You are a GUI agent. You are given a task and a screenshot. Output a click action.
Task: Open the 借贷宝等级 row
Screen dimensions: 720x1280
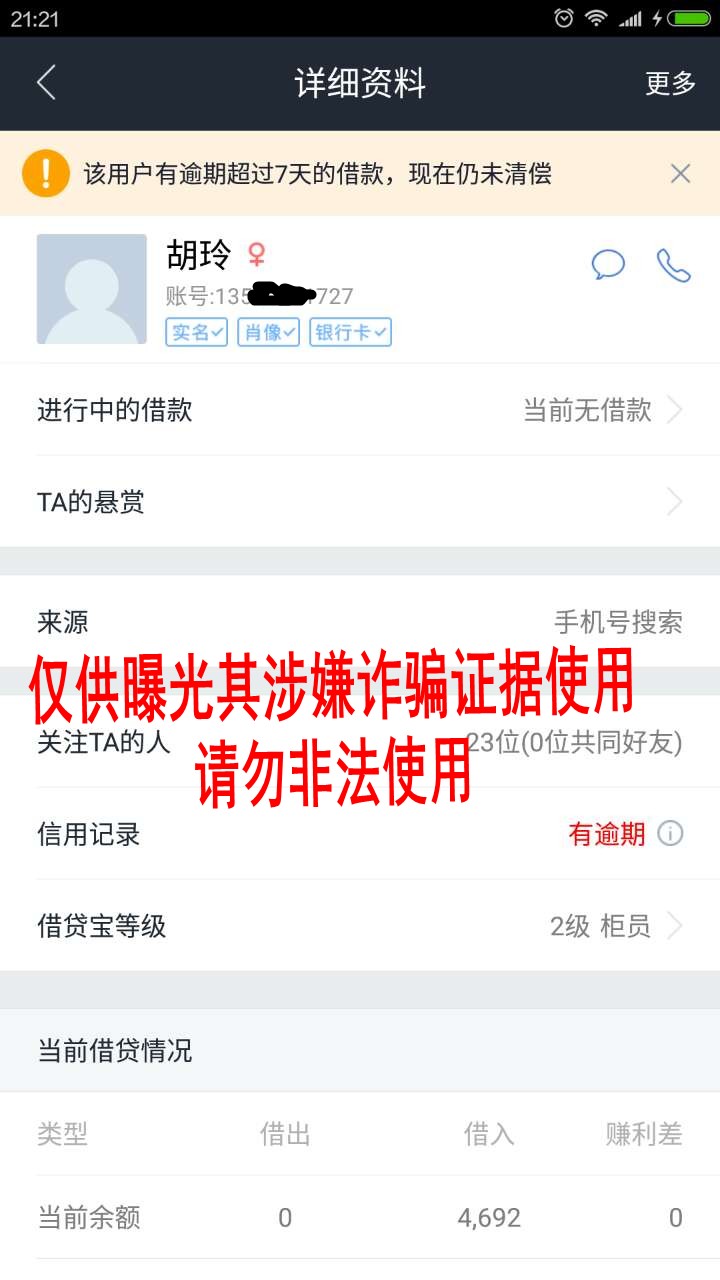[360, 926]
